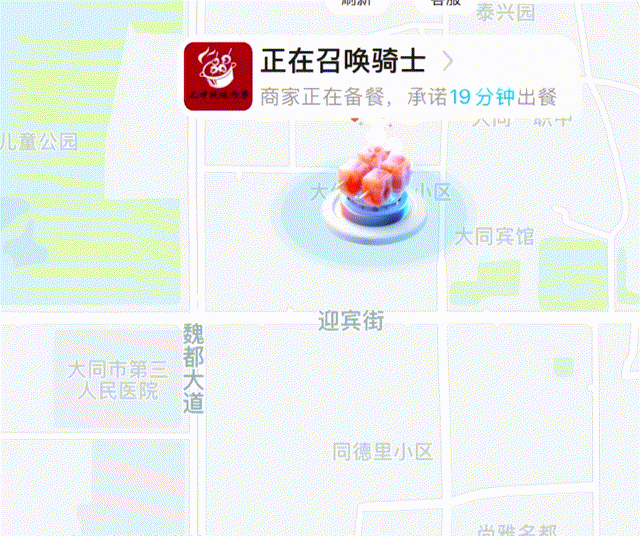
Task: Tap the 刷新 refresh button
Action: coord(357,4)
